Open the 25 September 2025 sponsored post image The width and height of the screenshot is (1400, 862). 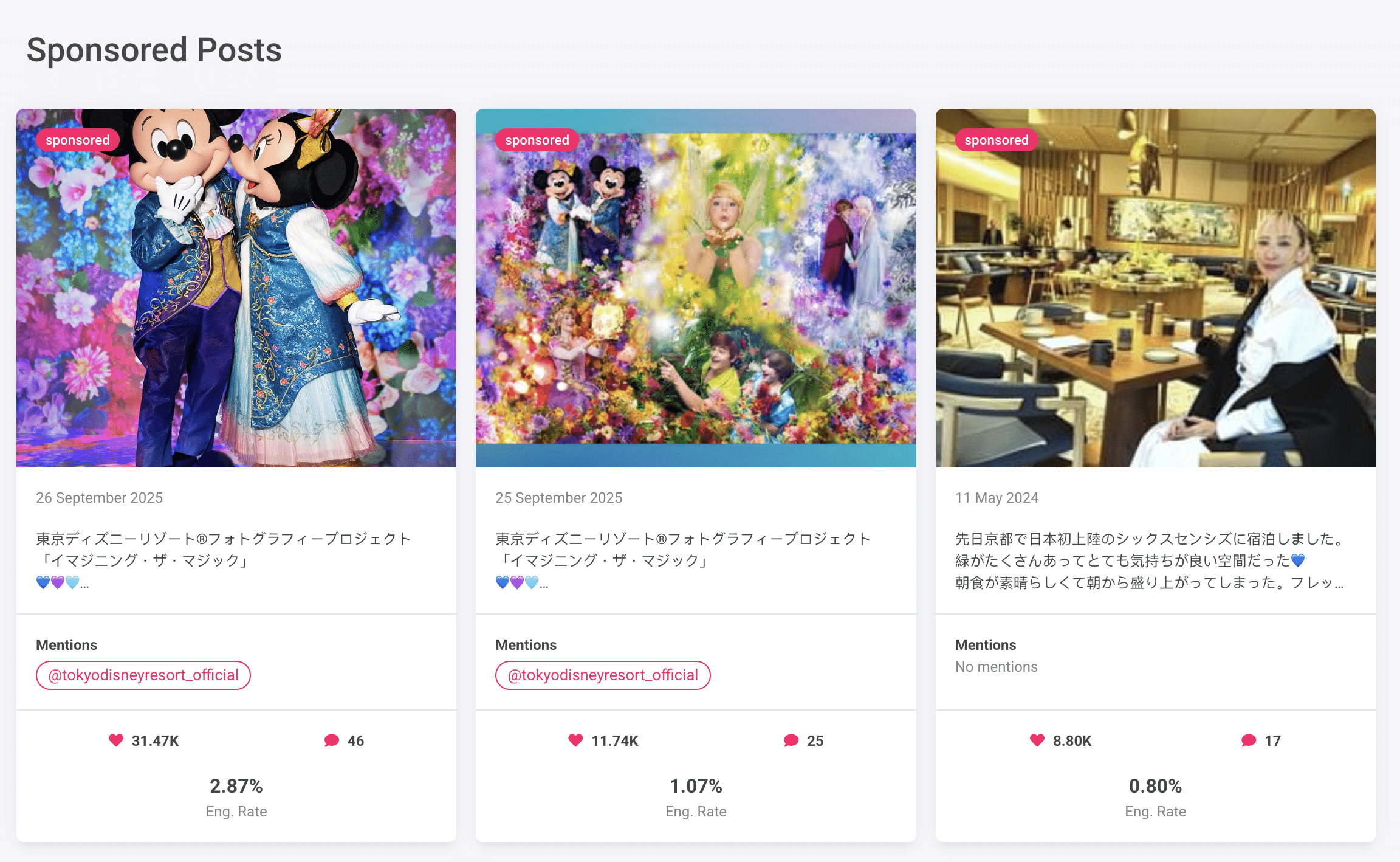[x=696, y=288]
